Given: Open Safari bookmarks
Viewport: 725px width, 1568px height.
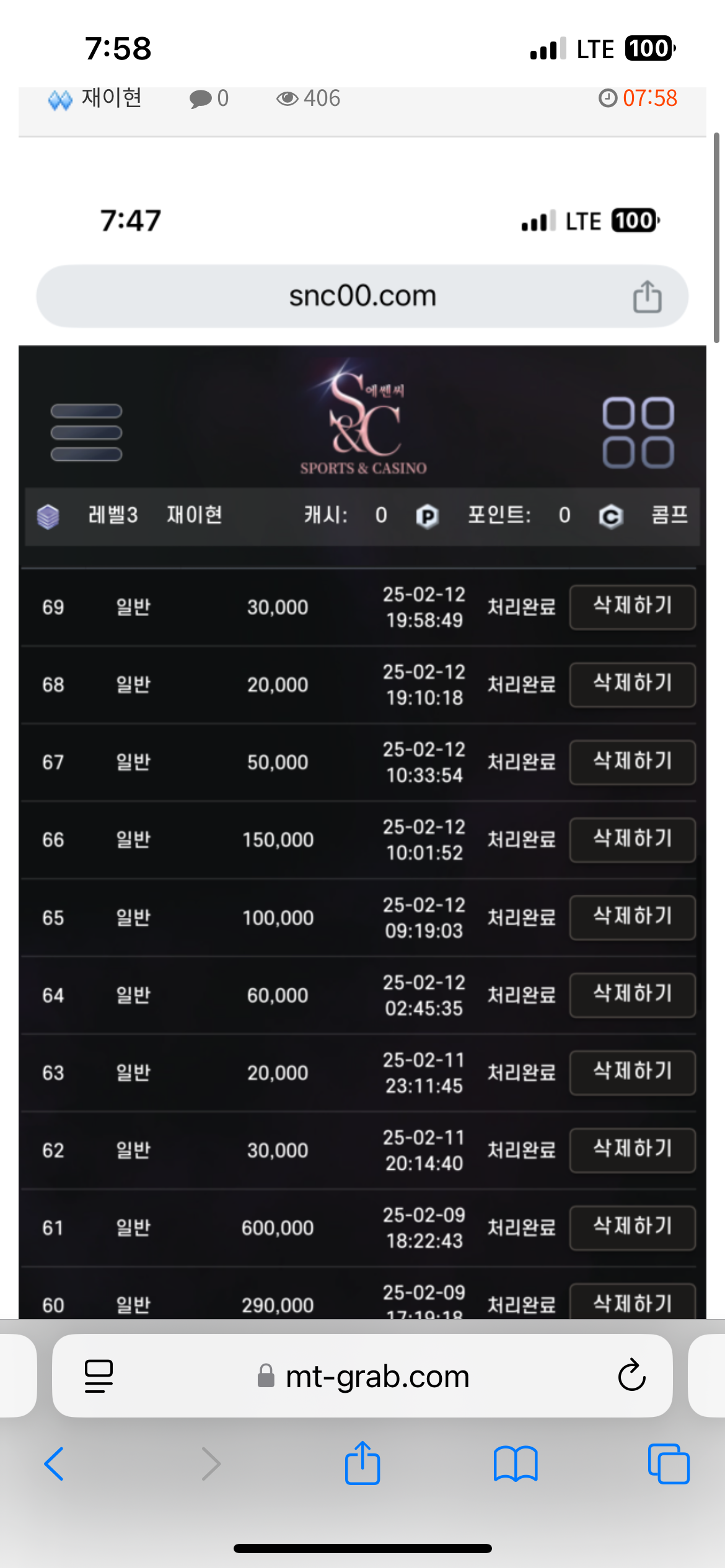Looking at the screenshot, I should coord(516,1464).
